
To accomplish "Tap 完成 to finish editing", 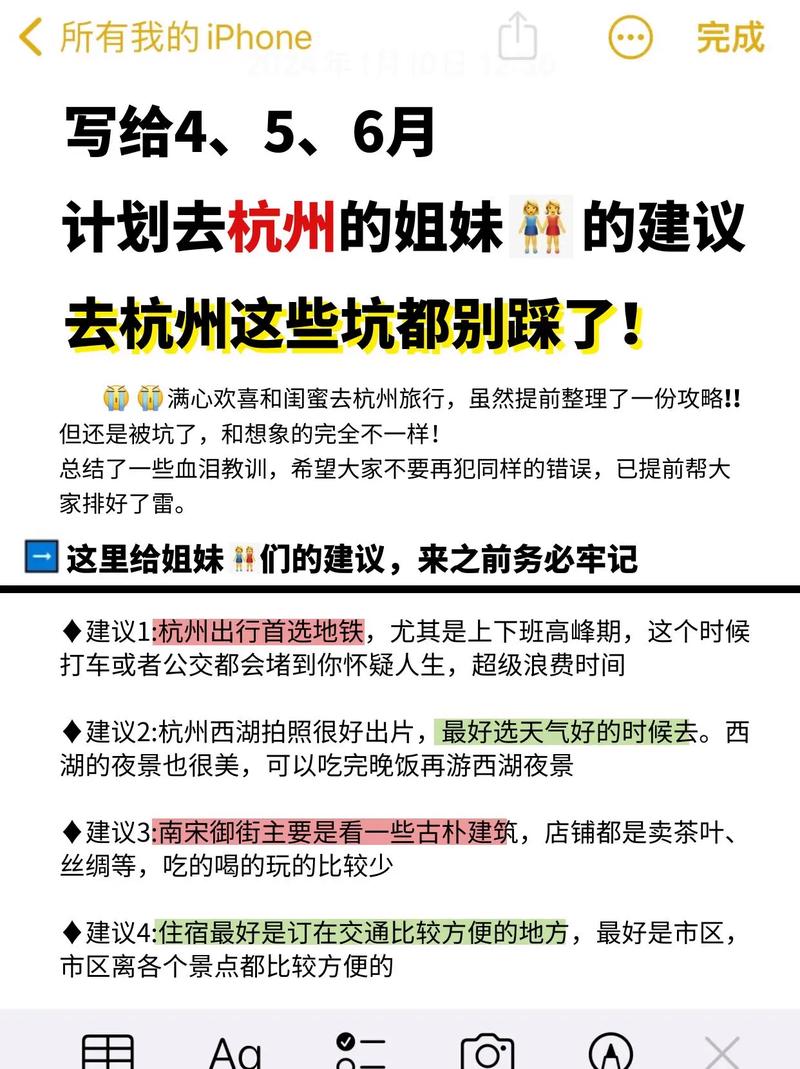I will click(x=730, y=38).
